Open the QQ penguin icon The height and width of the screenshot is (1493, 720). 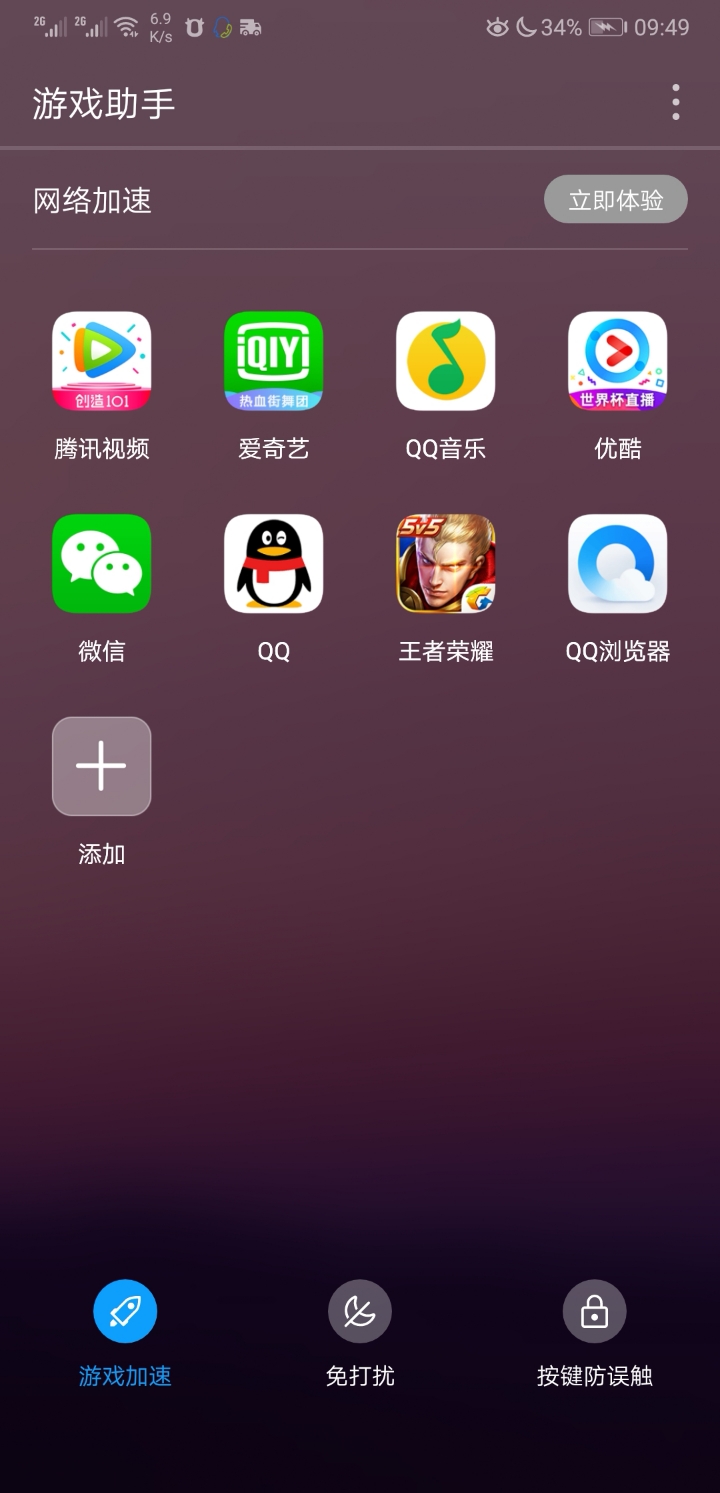pos(273,563)
